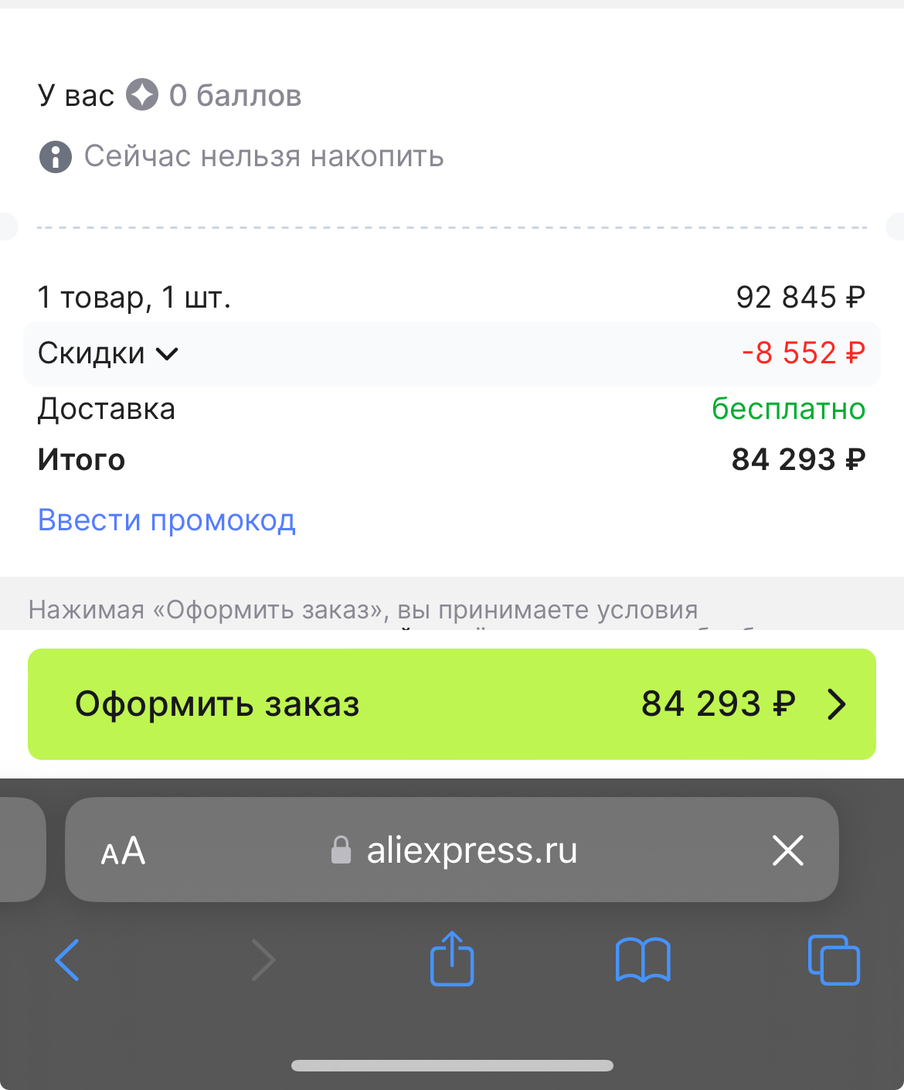Tap Оформить заказ to place order
Image resolution: width=904 pixels, height=1090 pixels.
tap(451, 704)
